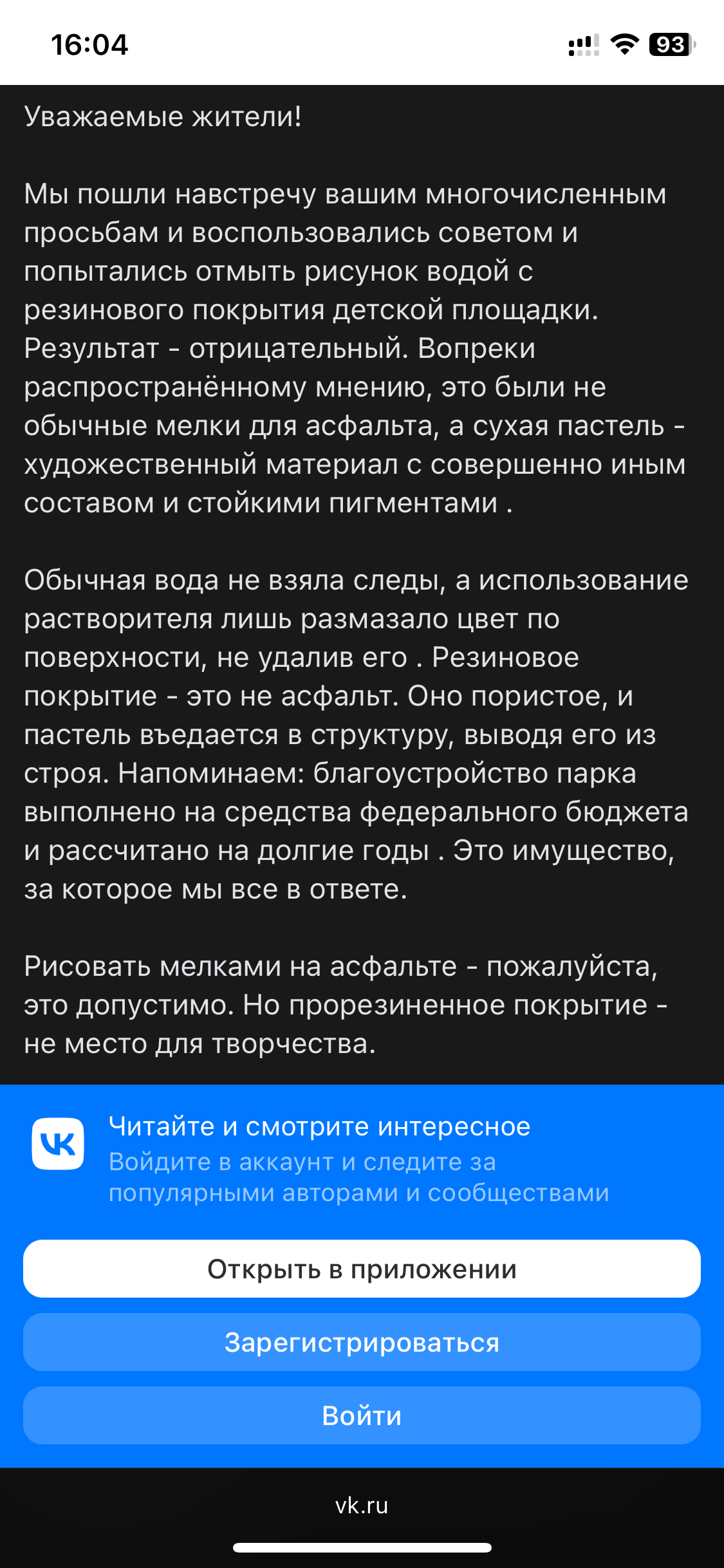The image size is (724, 1568).
Task: Choose "Войти" to log in
Action: pyautogui.click(x=362, y=1415)
